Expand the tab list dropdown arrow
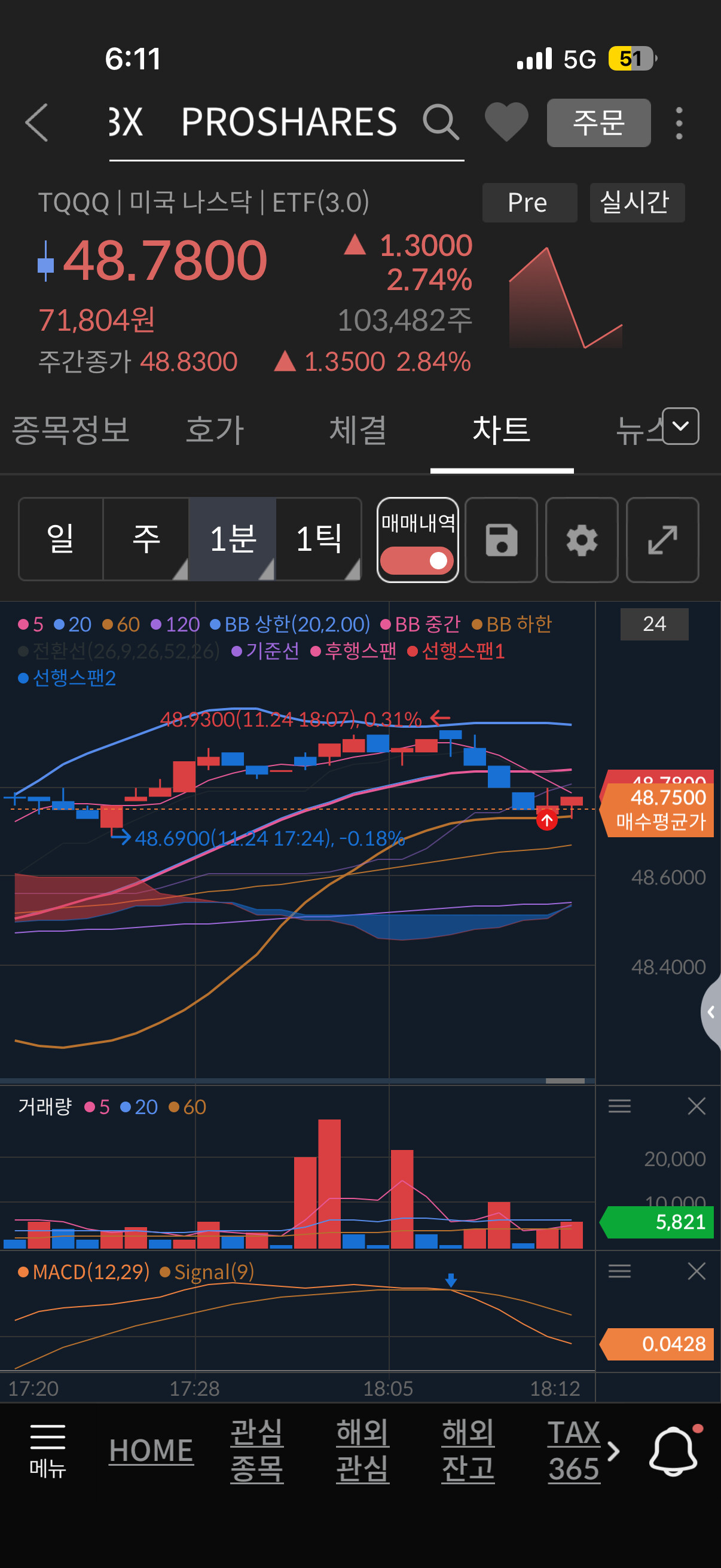 click(x=680, y=426)
